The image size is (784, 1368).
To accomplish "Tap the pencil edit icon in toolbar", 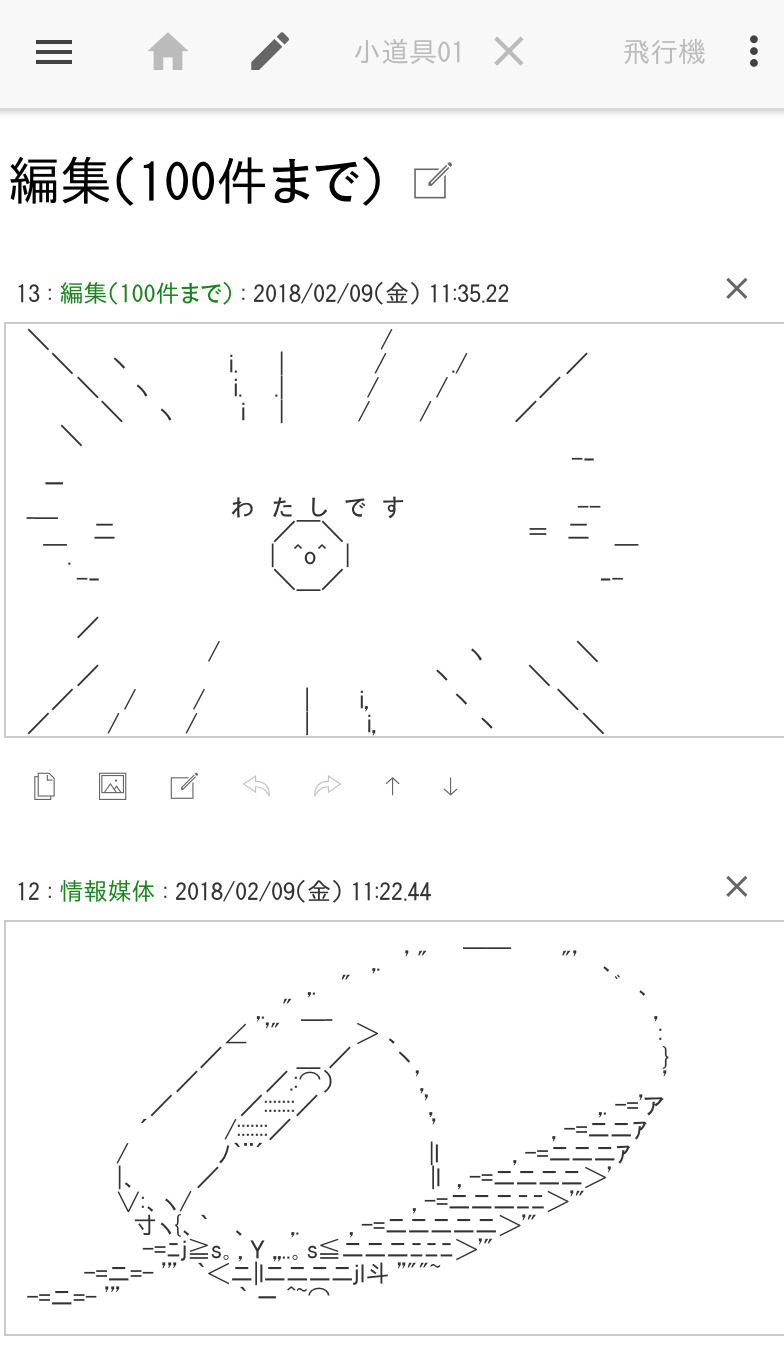I will [270, 52].
